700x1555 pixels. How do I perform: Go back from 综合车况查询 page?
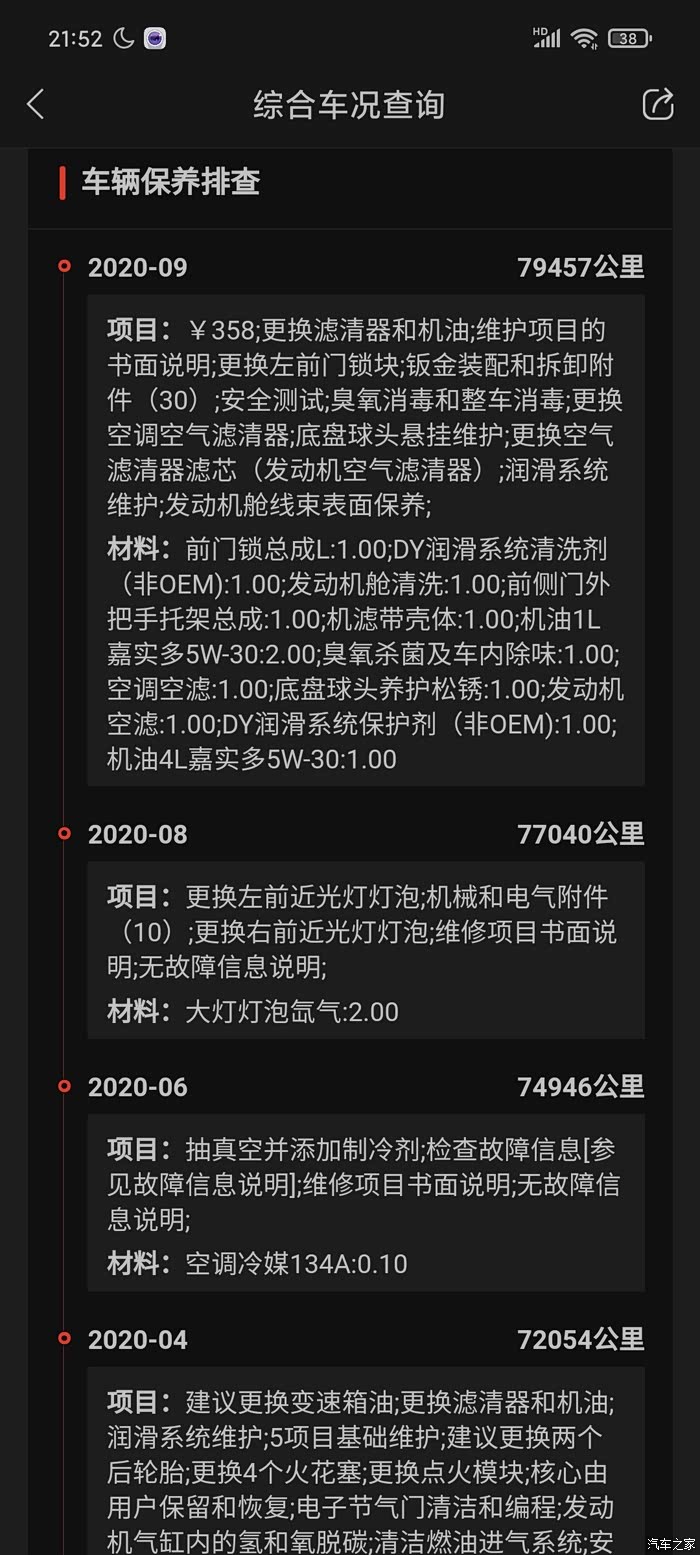point(36,104)
